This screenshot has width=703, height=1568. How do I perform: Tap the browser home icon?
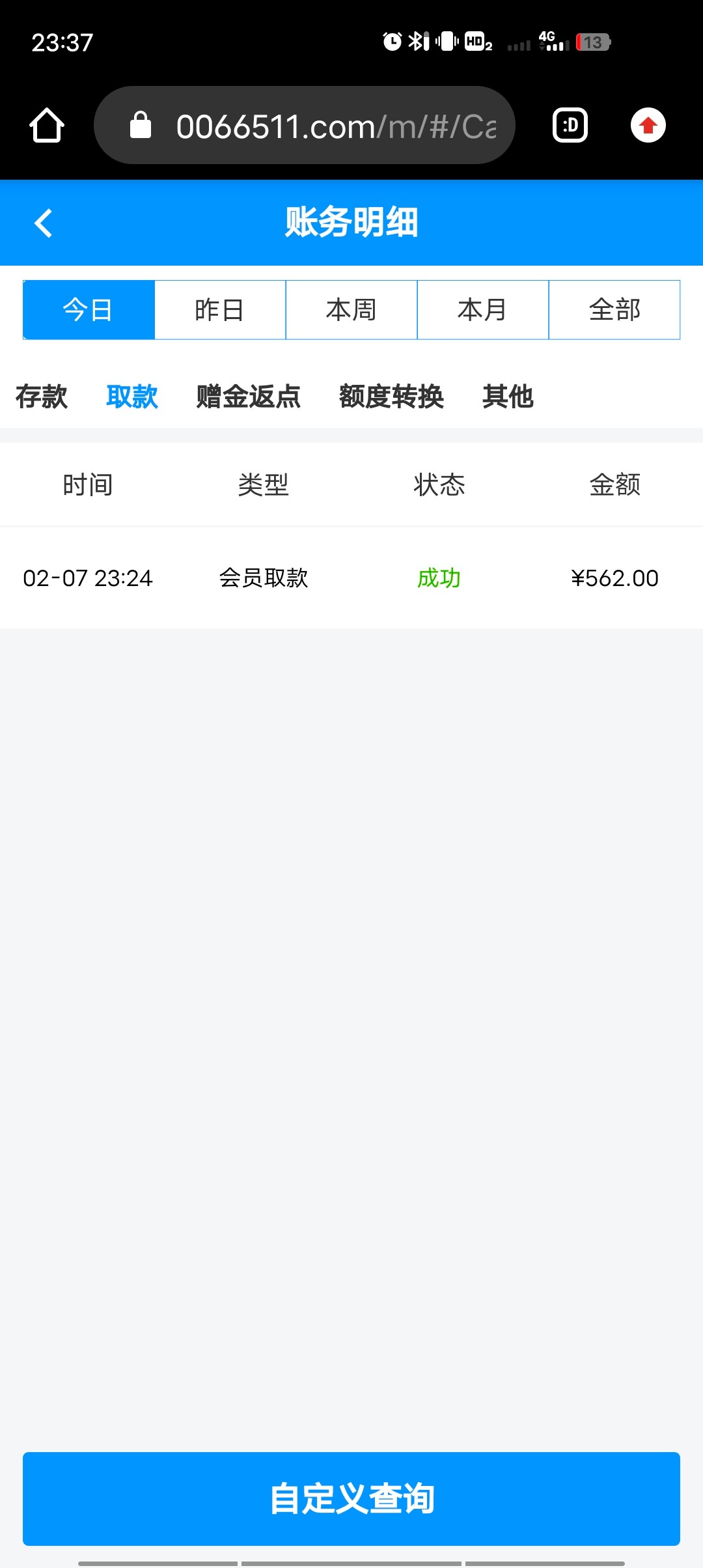(x=47, y=126)
